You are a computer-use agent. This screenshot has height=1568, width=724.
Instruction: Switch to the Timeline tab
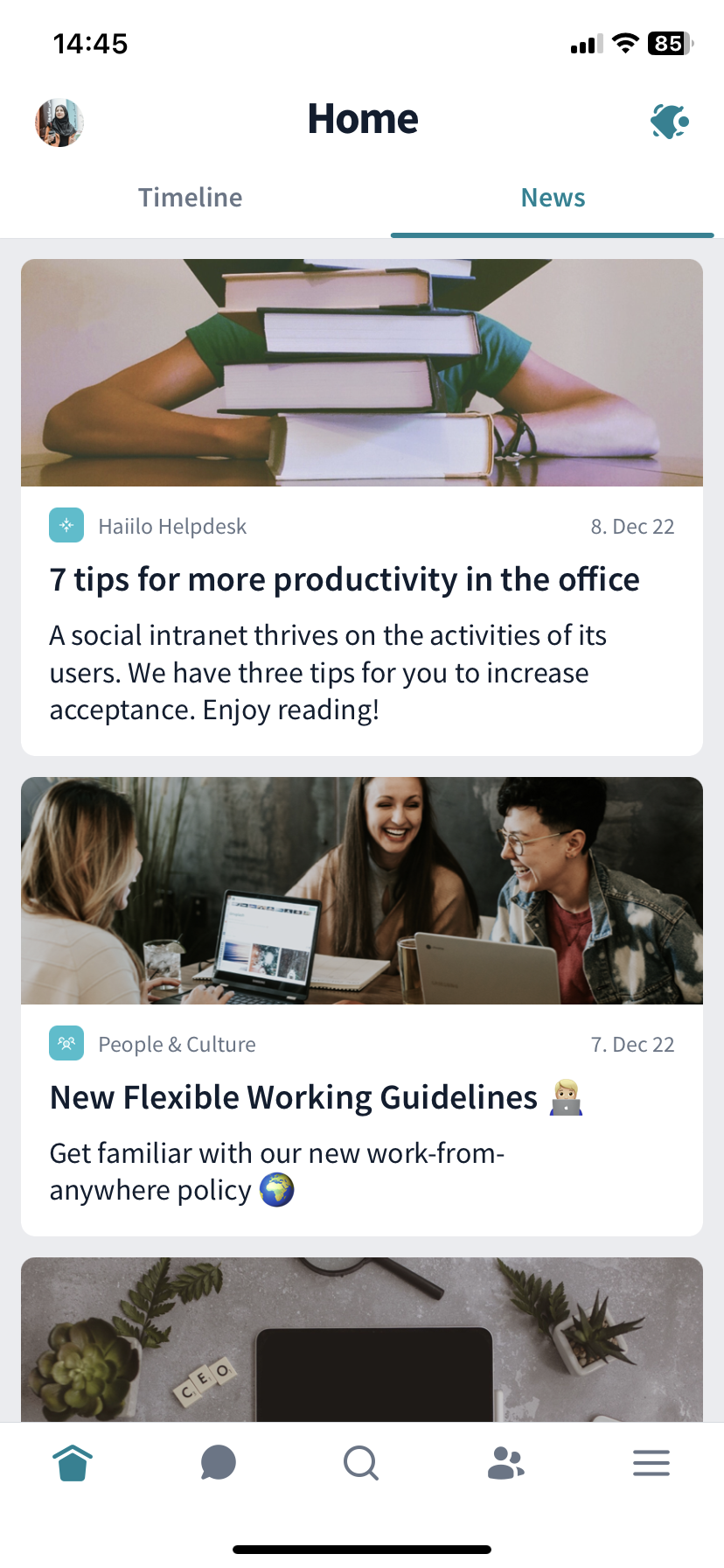coord(190,198)
